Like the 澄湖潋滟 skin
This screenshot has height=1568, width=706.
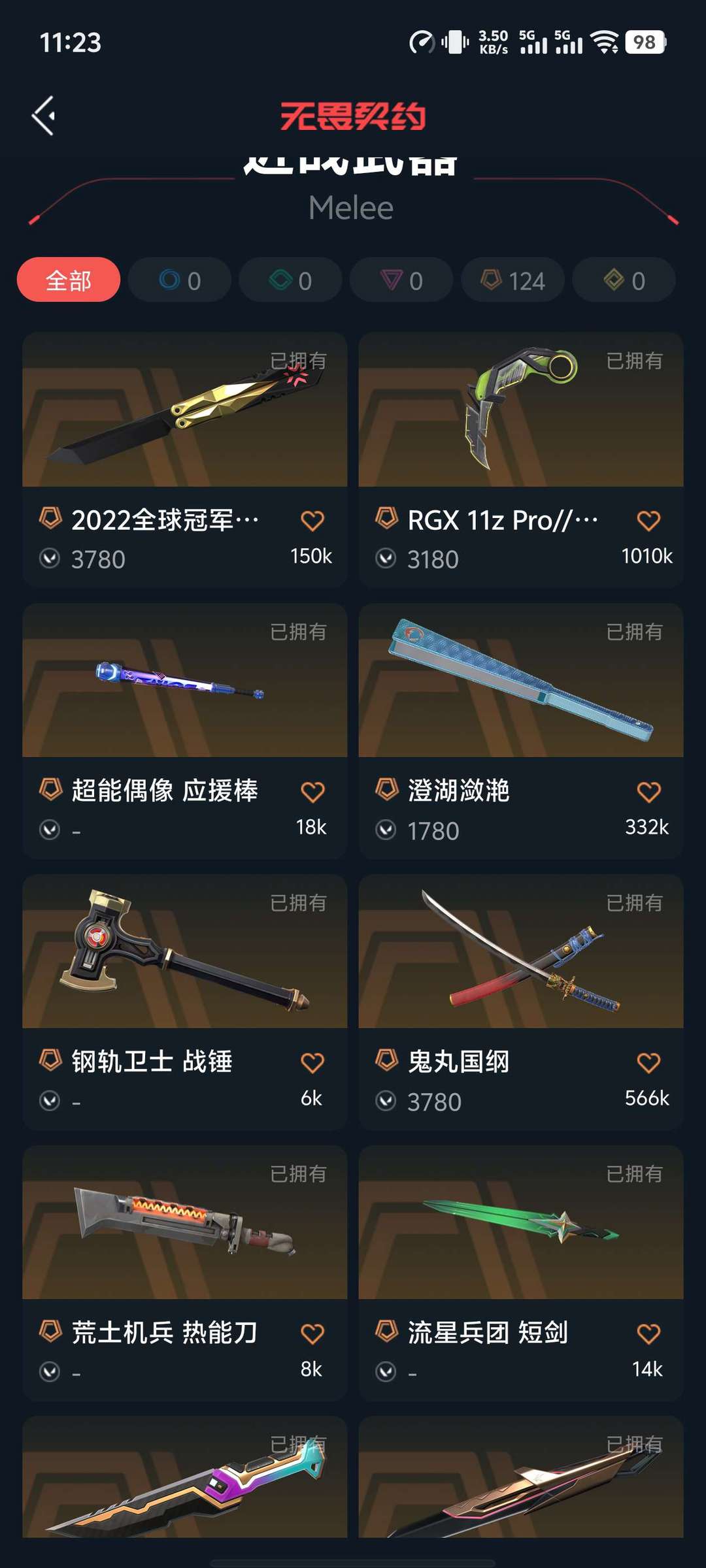pyautogui.click(x=648, y=792)
